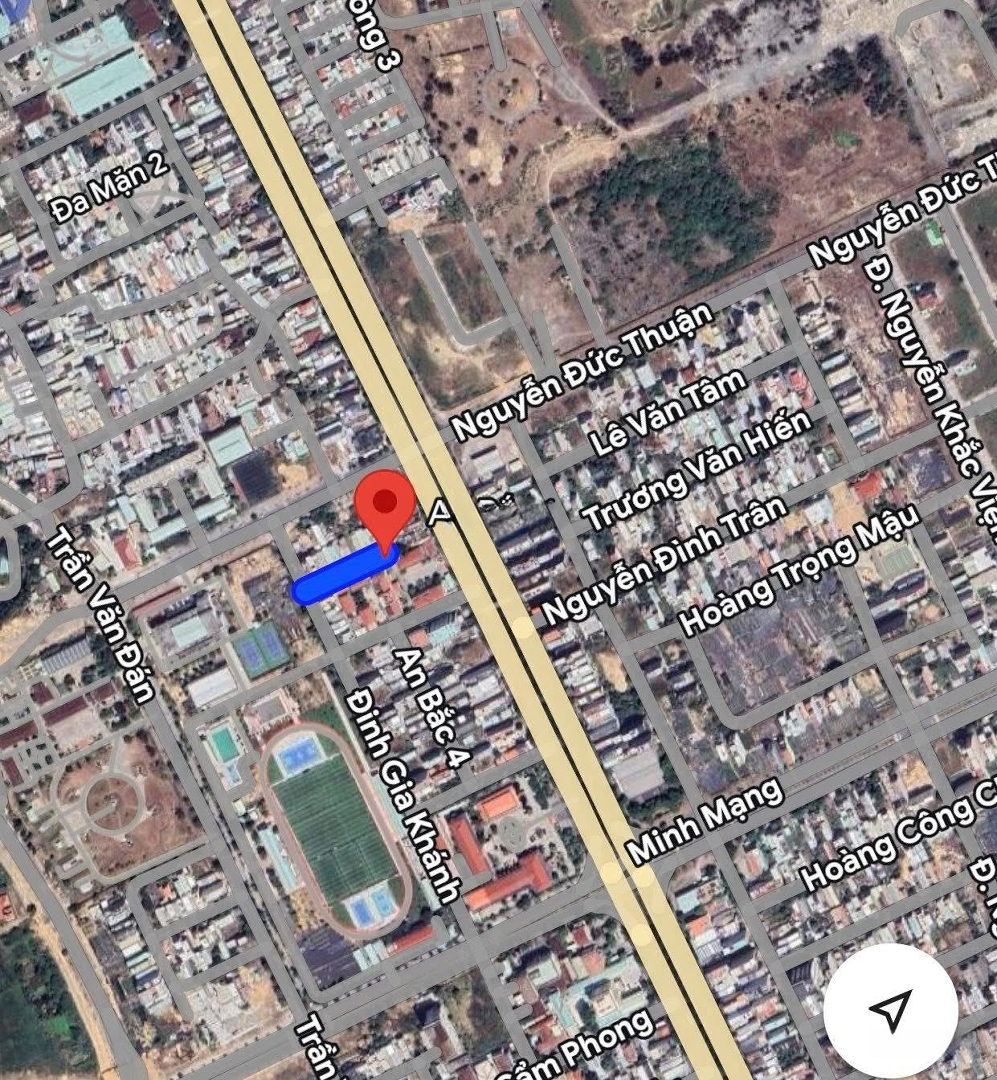
Task: Tap the my-location arrow button
Action: [890, 1010]
